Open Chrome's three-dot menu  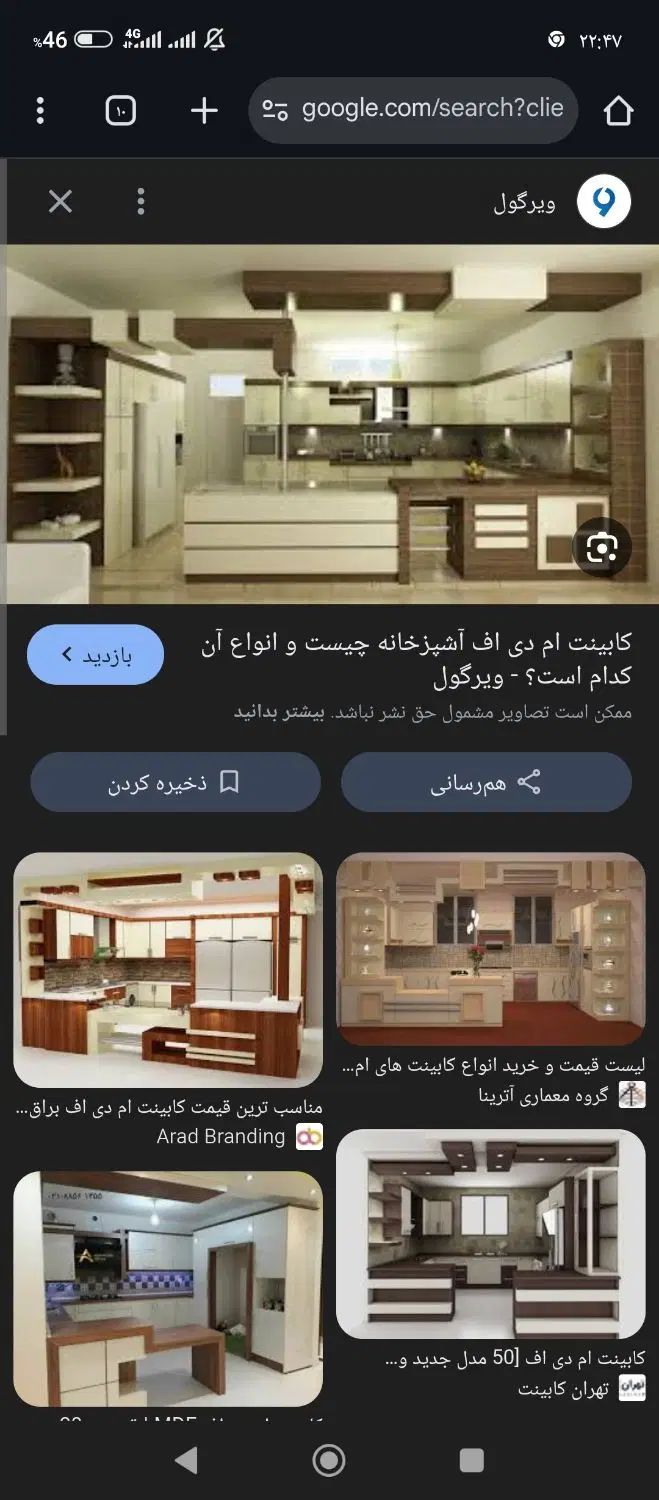(40, 110)
